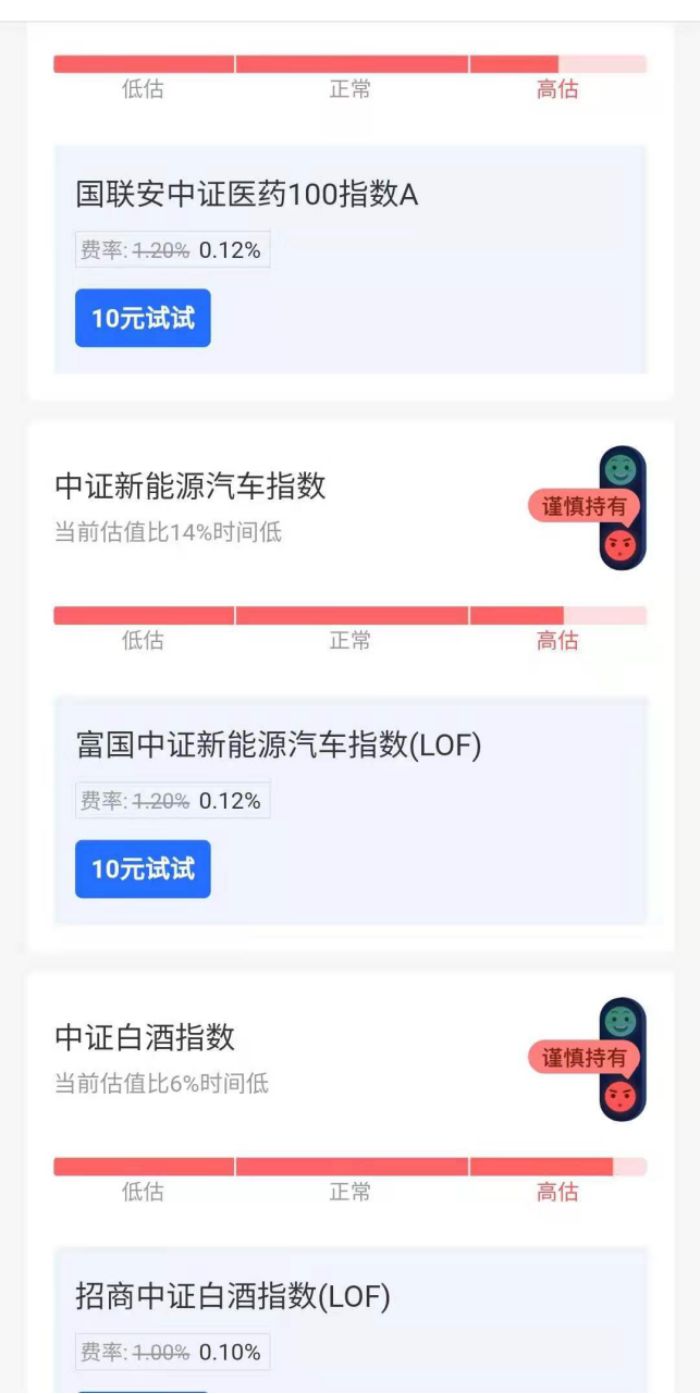Image resolution: width=700 pixels, height=1394 pixels.
Task: Open the 国联安中证医药100指数A fund card
Action: (x=247, y=194)
